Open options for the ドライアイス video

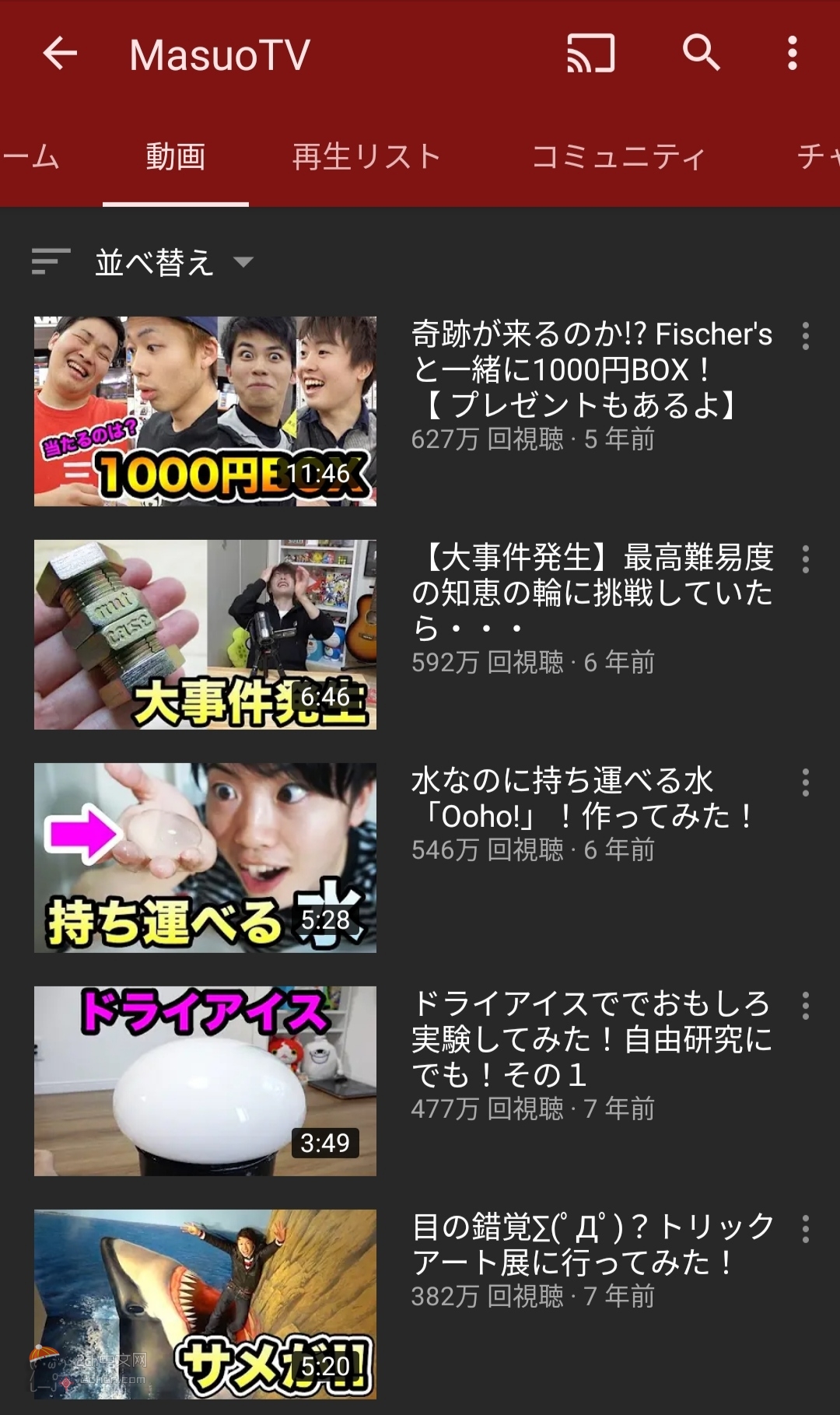click(x=806, y=1006)
